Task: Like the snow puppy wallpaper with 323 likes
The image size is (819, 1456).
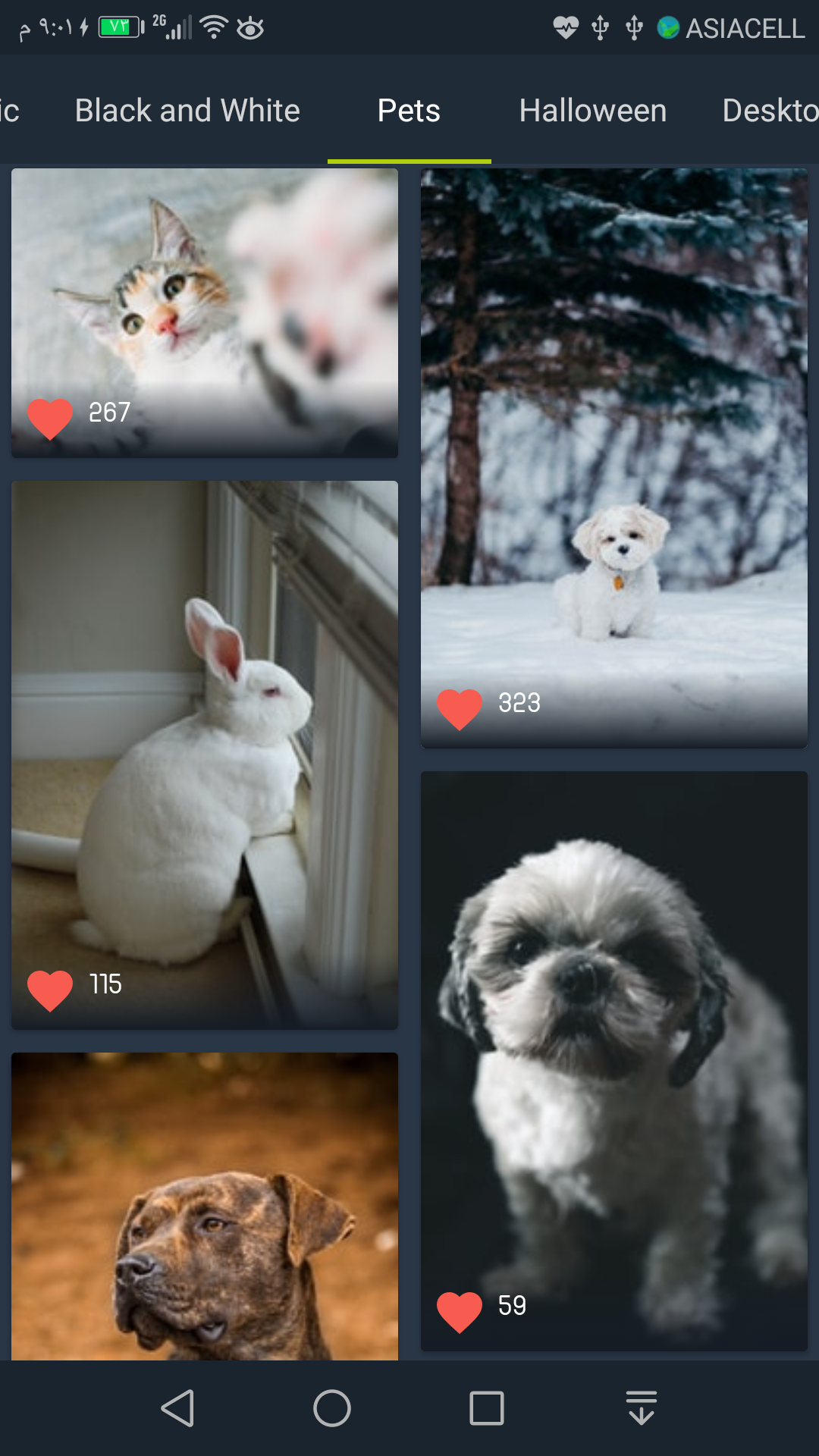Action: point(460,708)
